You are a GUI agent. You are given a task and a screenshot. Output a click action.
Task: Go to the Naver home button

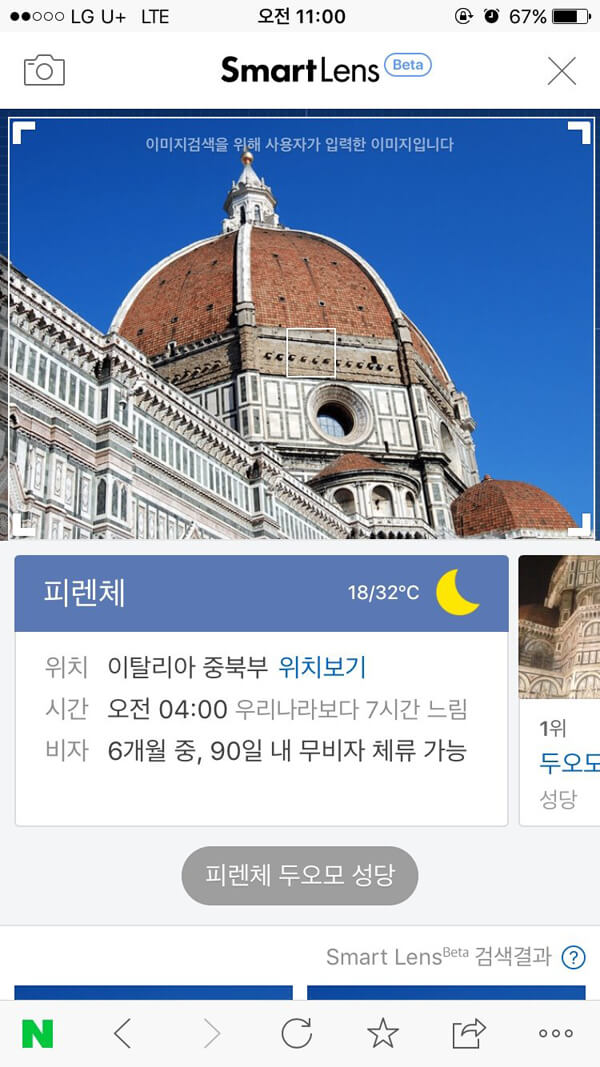click(38, 1033)
